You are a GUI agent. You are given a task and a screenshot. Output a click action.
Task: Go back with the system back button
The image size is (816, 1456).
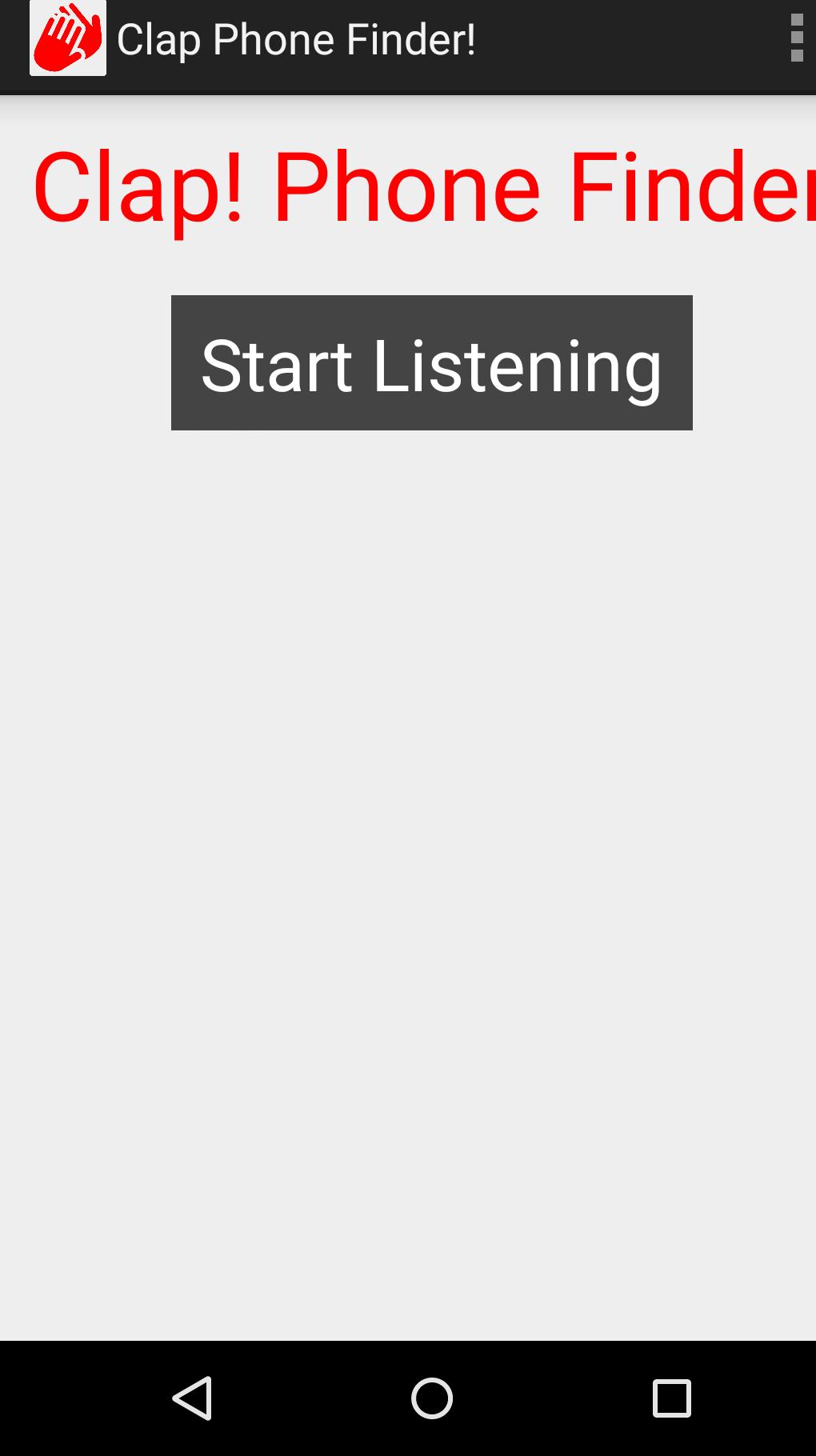point(193,1398)
